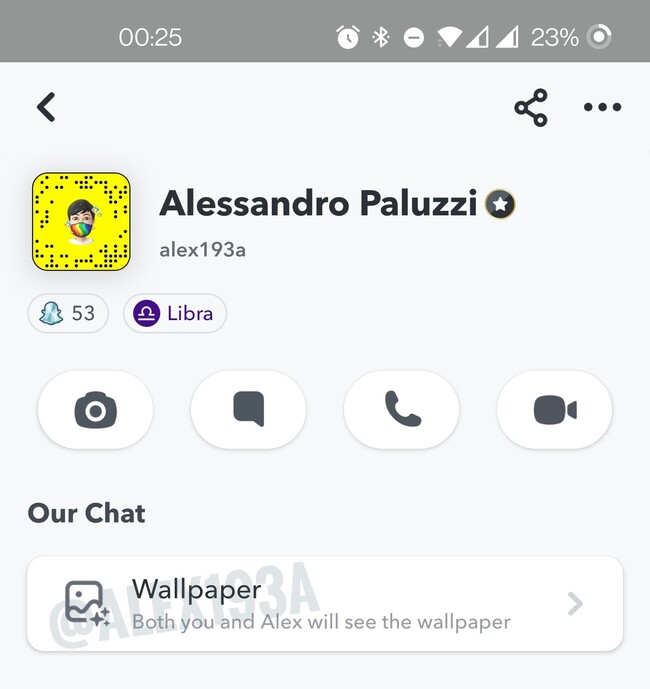Open chat with Alessandro
650x689 pixels.
248,409
